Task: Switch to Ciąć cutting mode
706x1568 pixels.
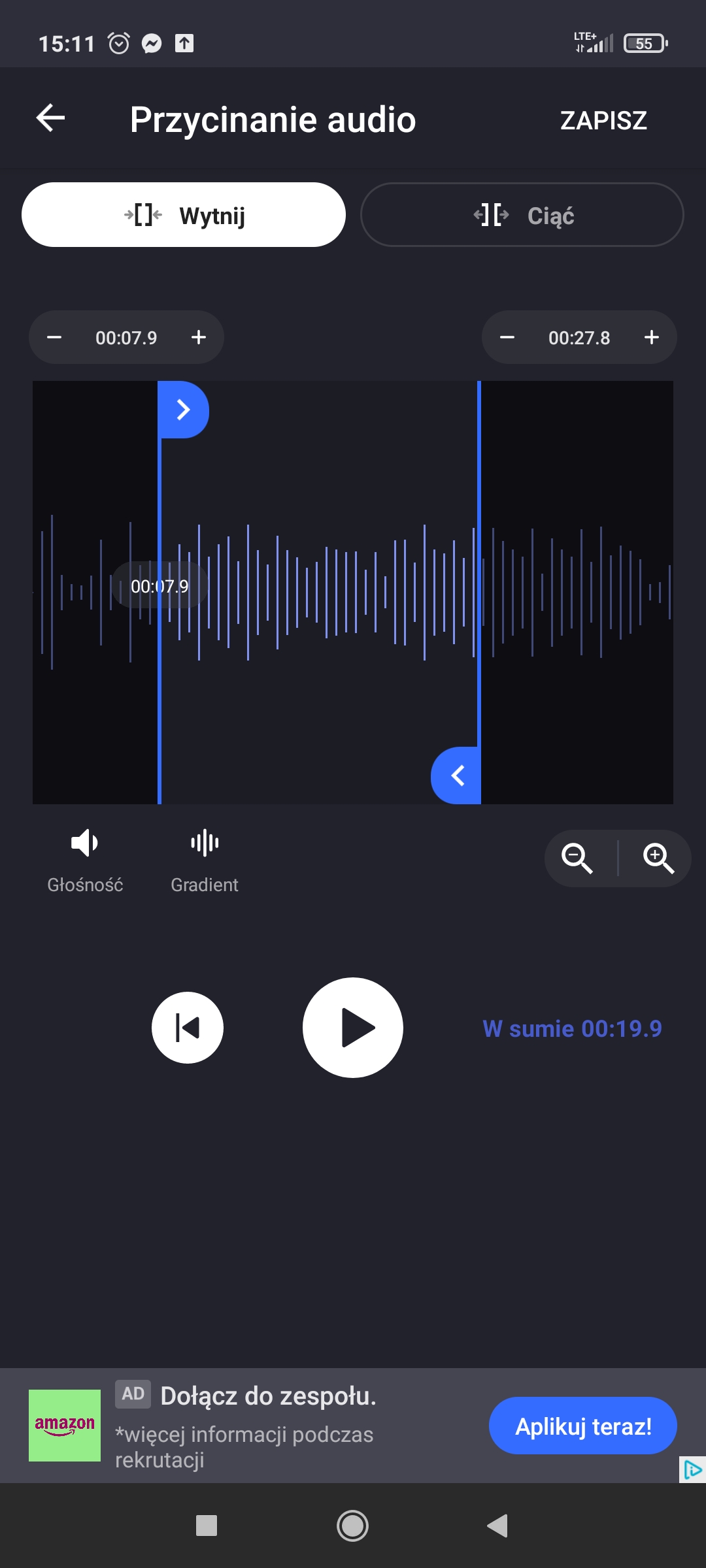Action: pyautogui.click(x=521, y=216)
